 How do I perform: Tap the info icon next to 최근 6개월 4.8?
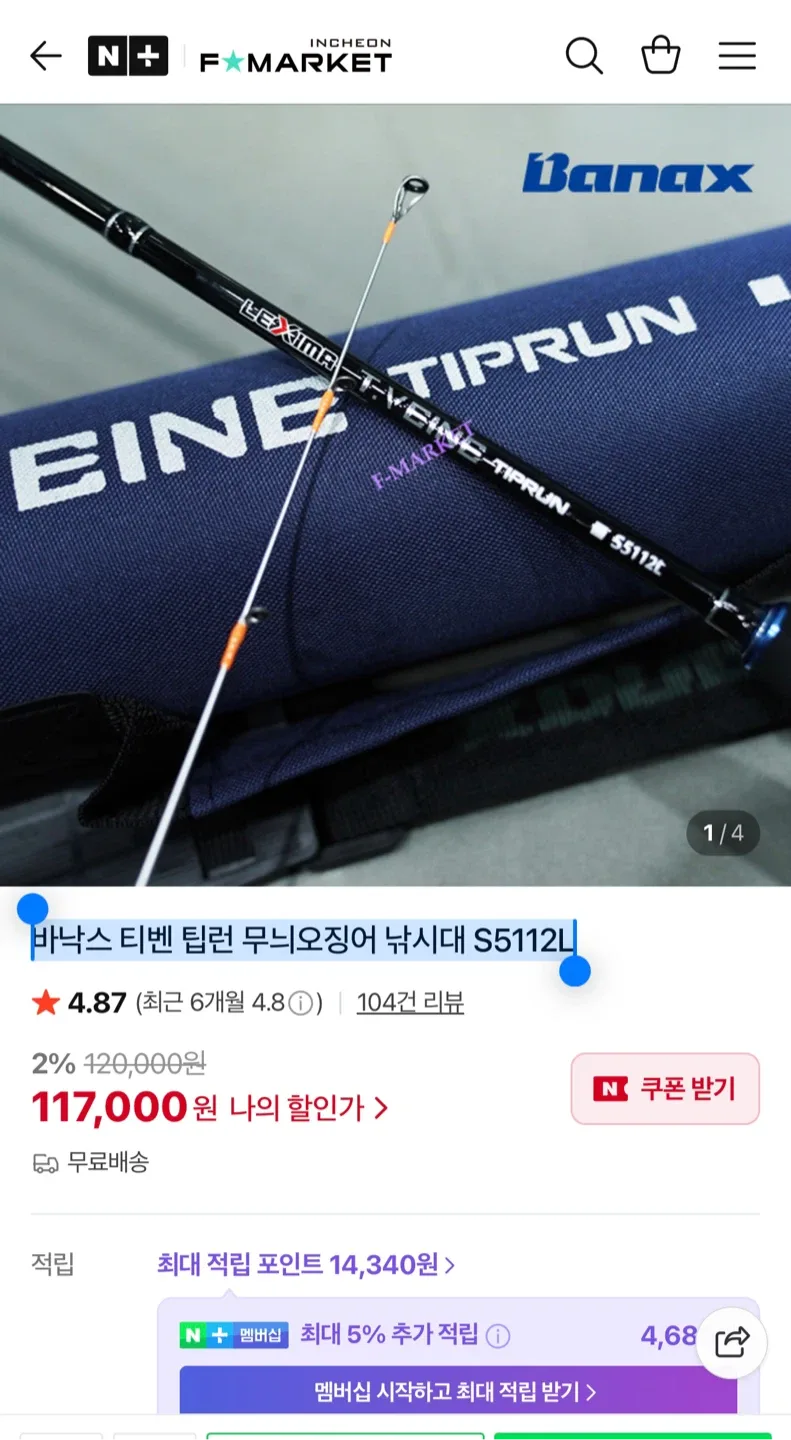coord(300,1004)
